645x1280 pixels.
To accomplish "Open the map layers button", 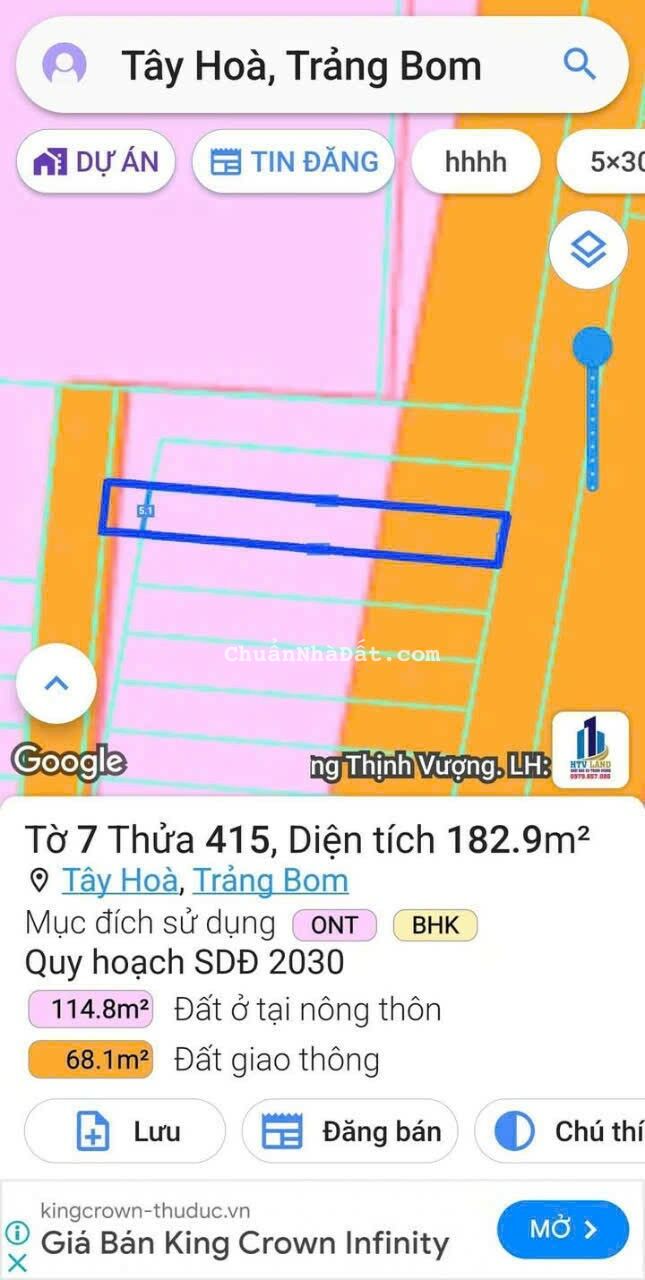I will click(x=589, y=250).
